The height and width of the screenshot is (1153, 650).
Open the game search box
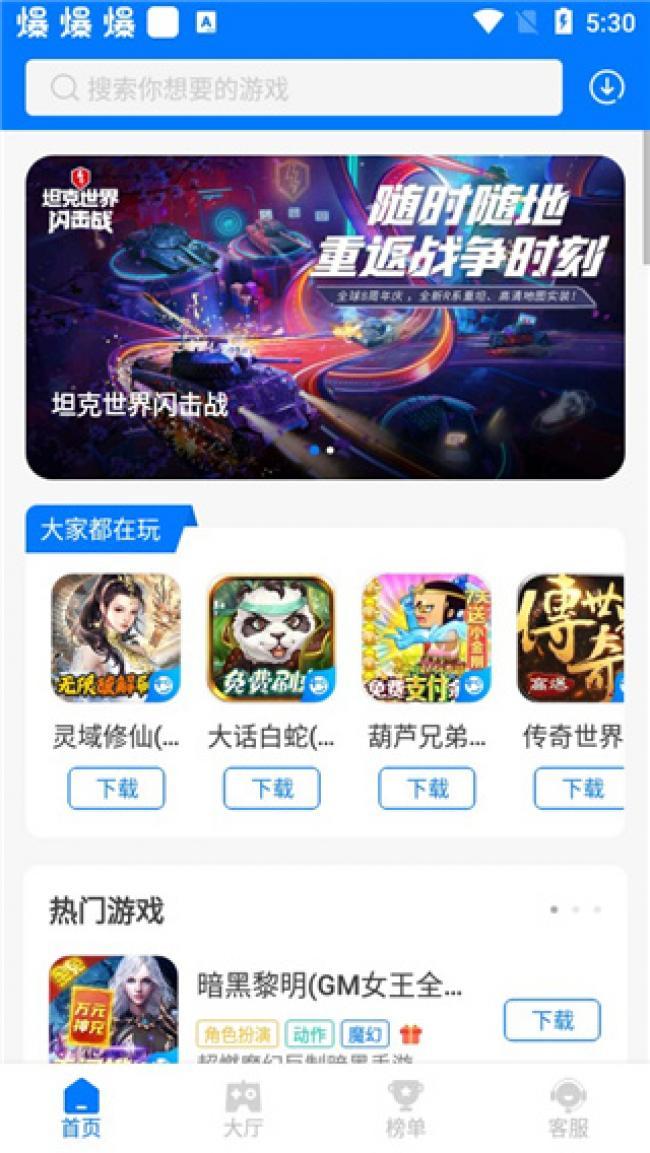(293, 88)
